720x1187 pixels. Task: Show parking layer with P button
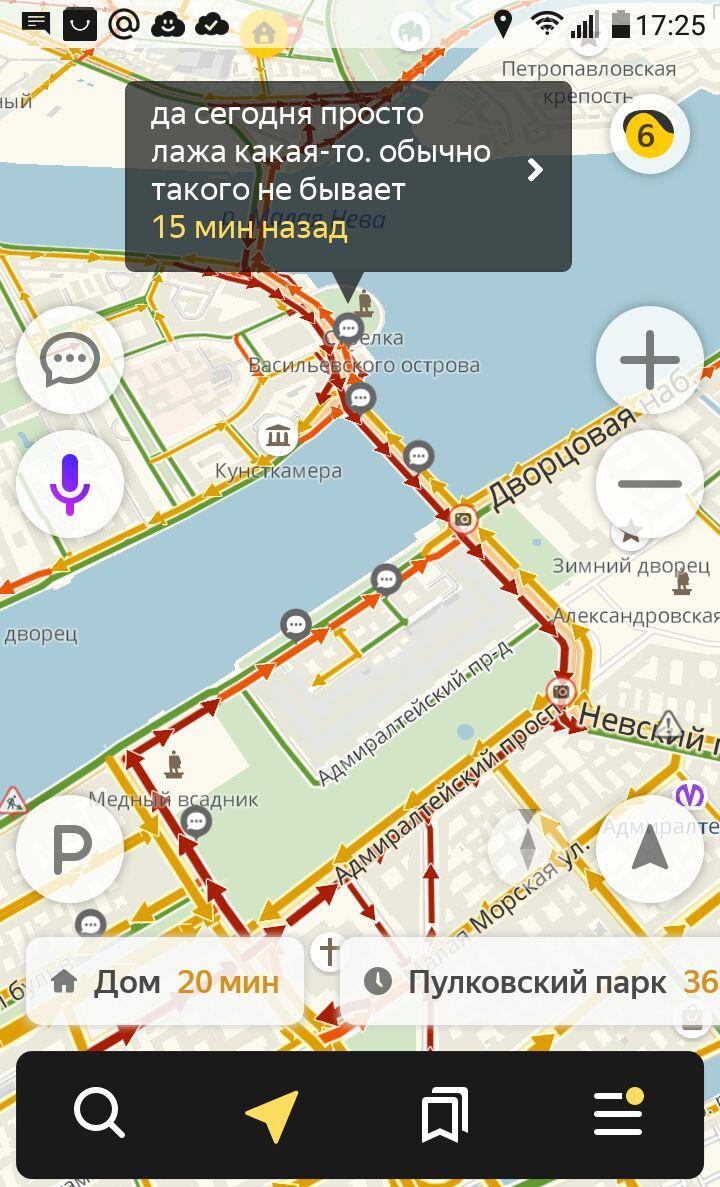coord(69,849)
